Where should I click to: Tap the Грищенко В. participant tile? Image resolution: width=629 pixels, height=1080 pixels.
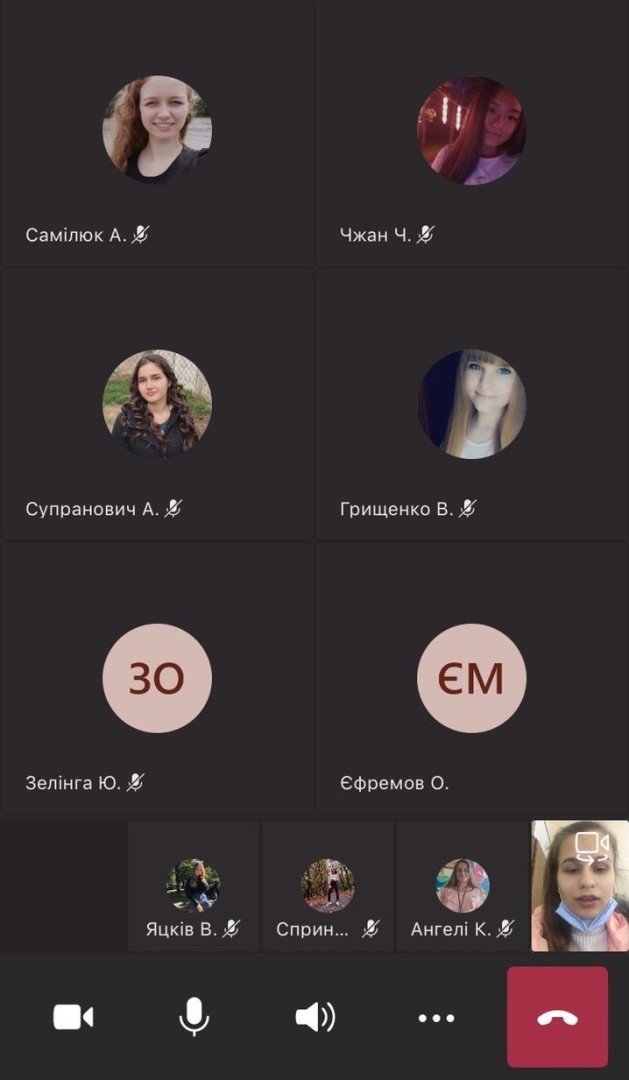(x=471, y=405)
